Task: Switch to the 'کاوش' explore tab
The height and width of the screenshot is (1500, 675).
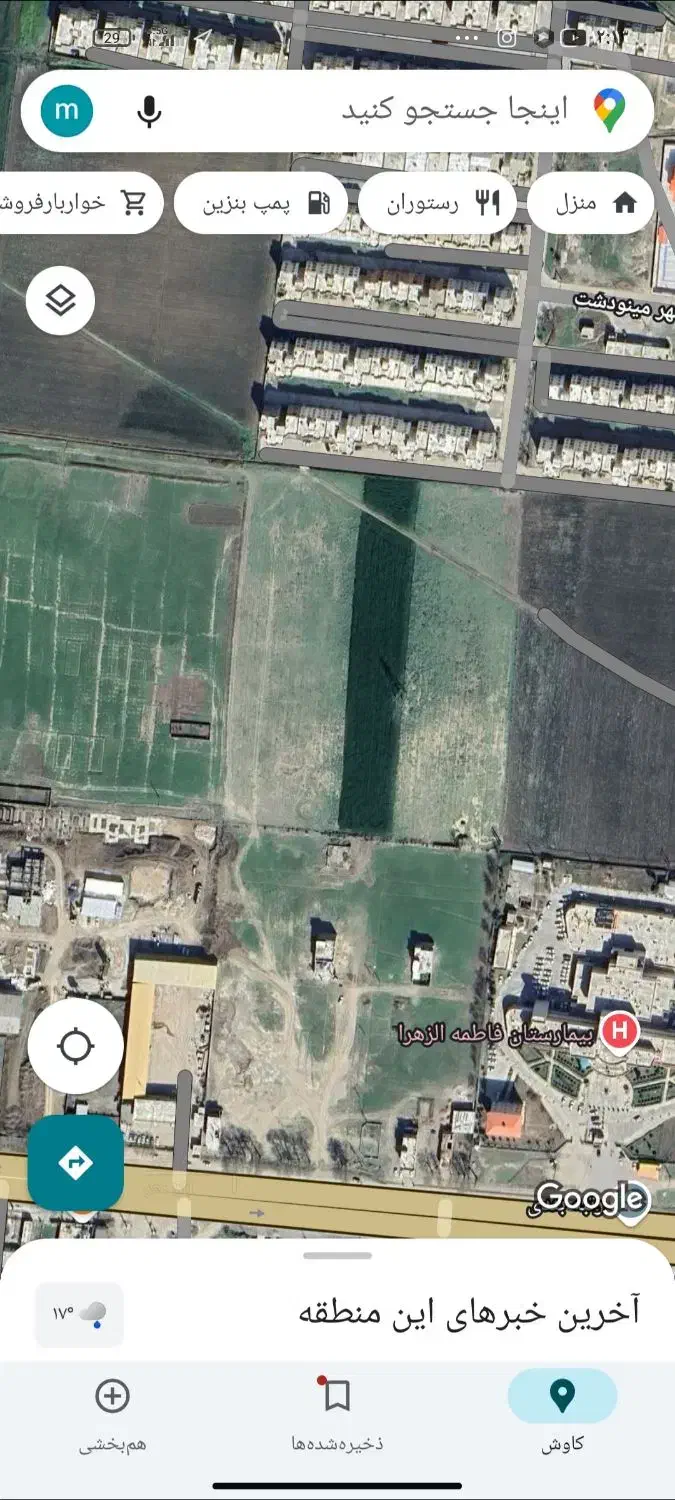Action: click(562, 1410)
